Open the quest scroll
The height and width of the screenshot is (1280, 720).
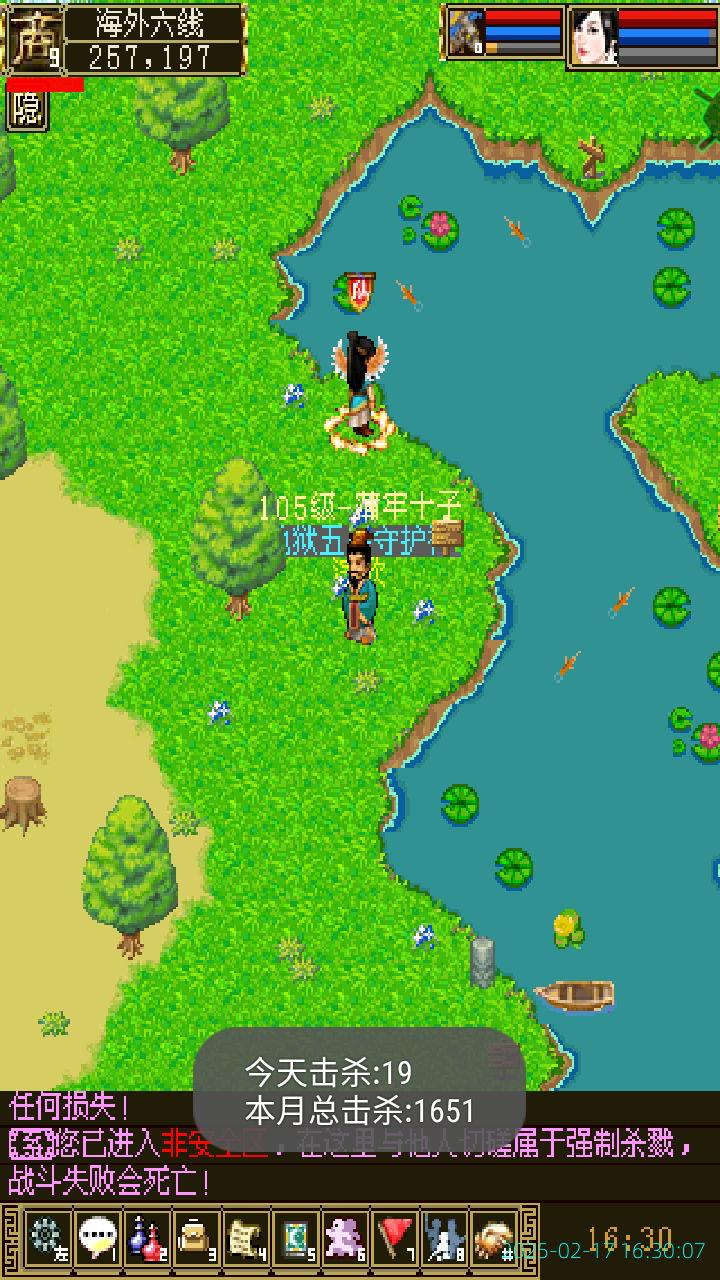[x=246, y=1238]
